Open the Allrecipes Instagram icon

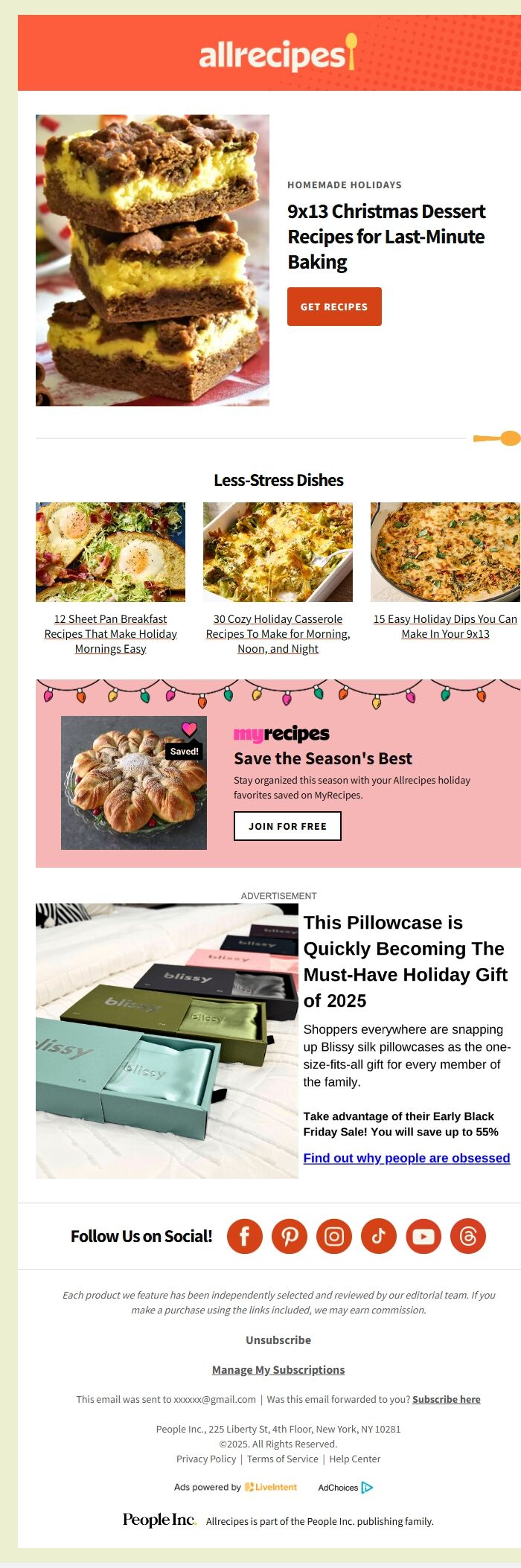click(x=334, y=1236)
